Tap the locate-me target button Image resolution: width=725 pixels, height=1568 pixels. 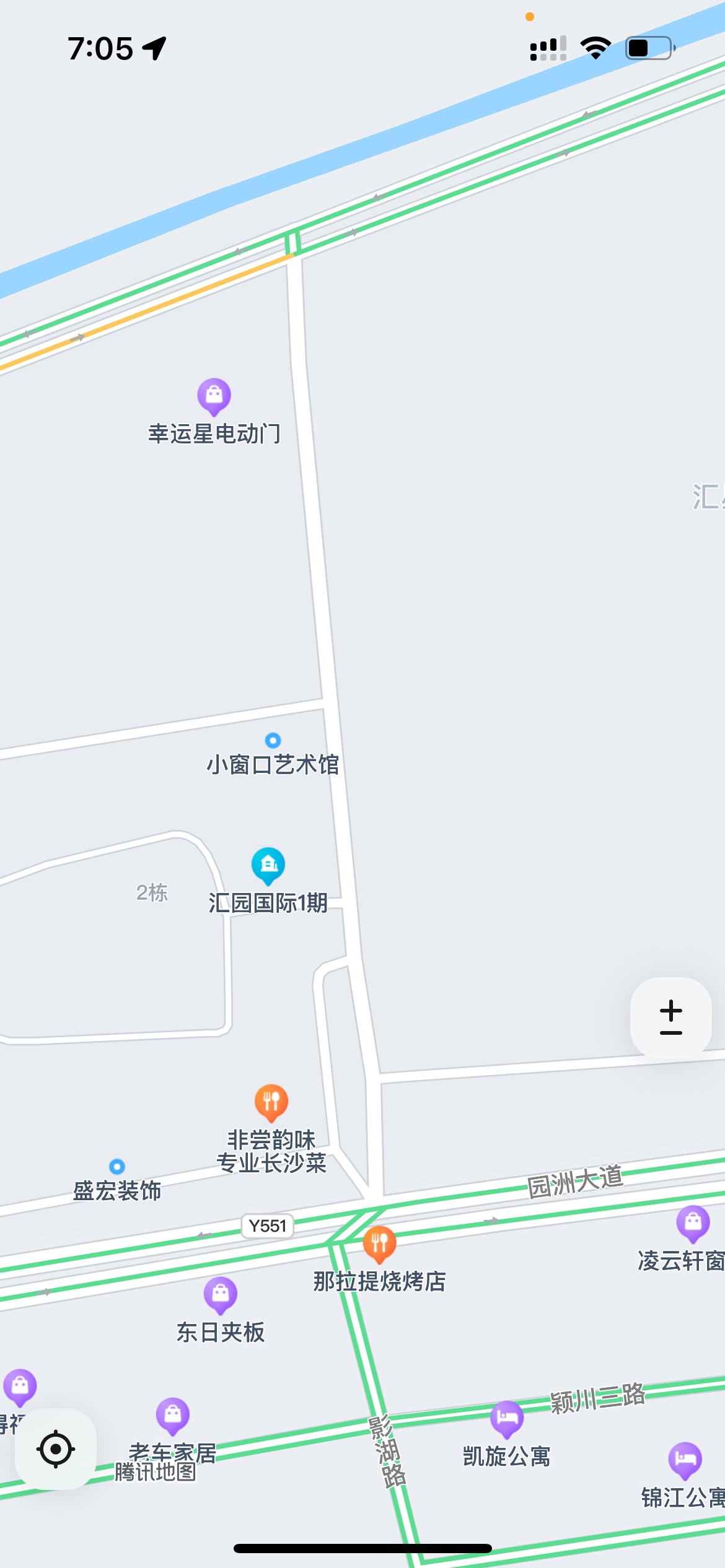pyautogui.click(x=56, y=1449)
